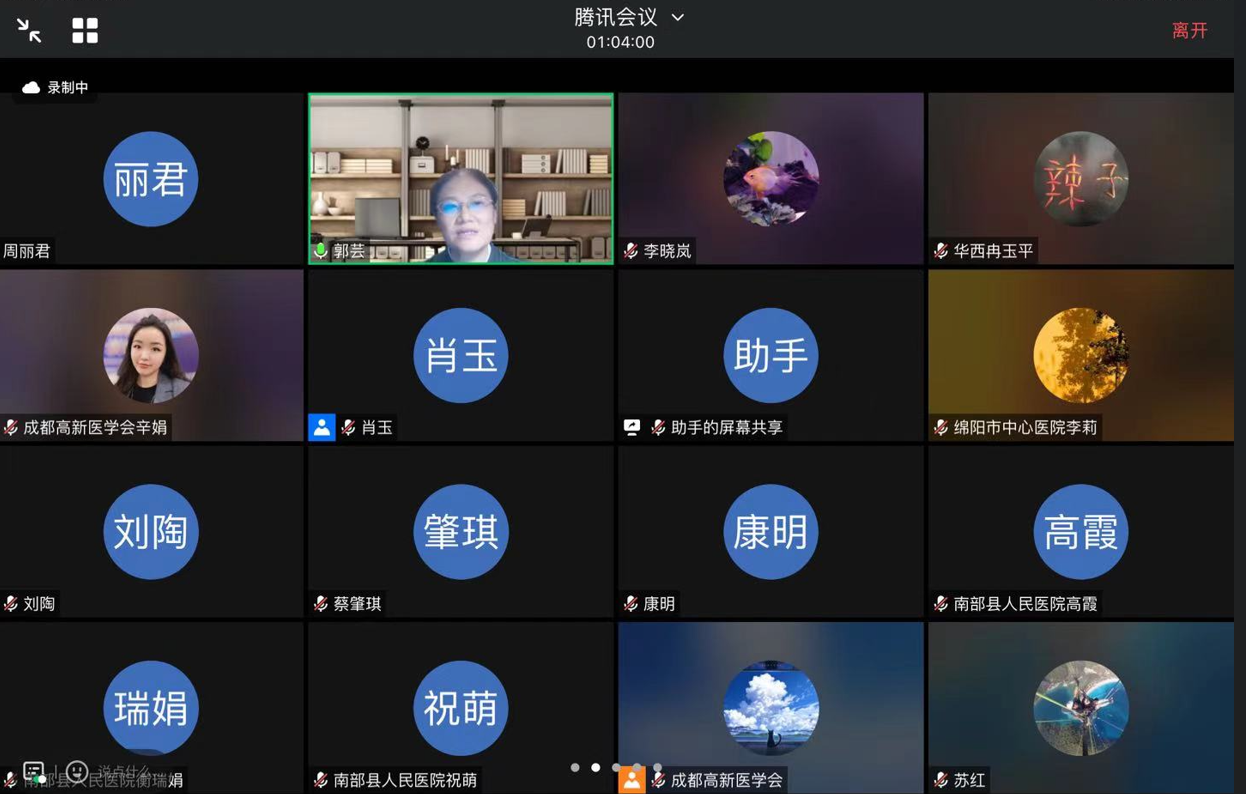Select 刘陶's participant tile
Viewport: 1246px width, 794px height.
151,531
